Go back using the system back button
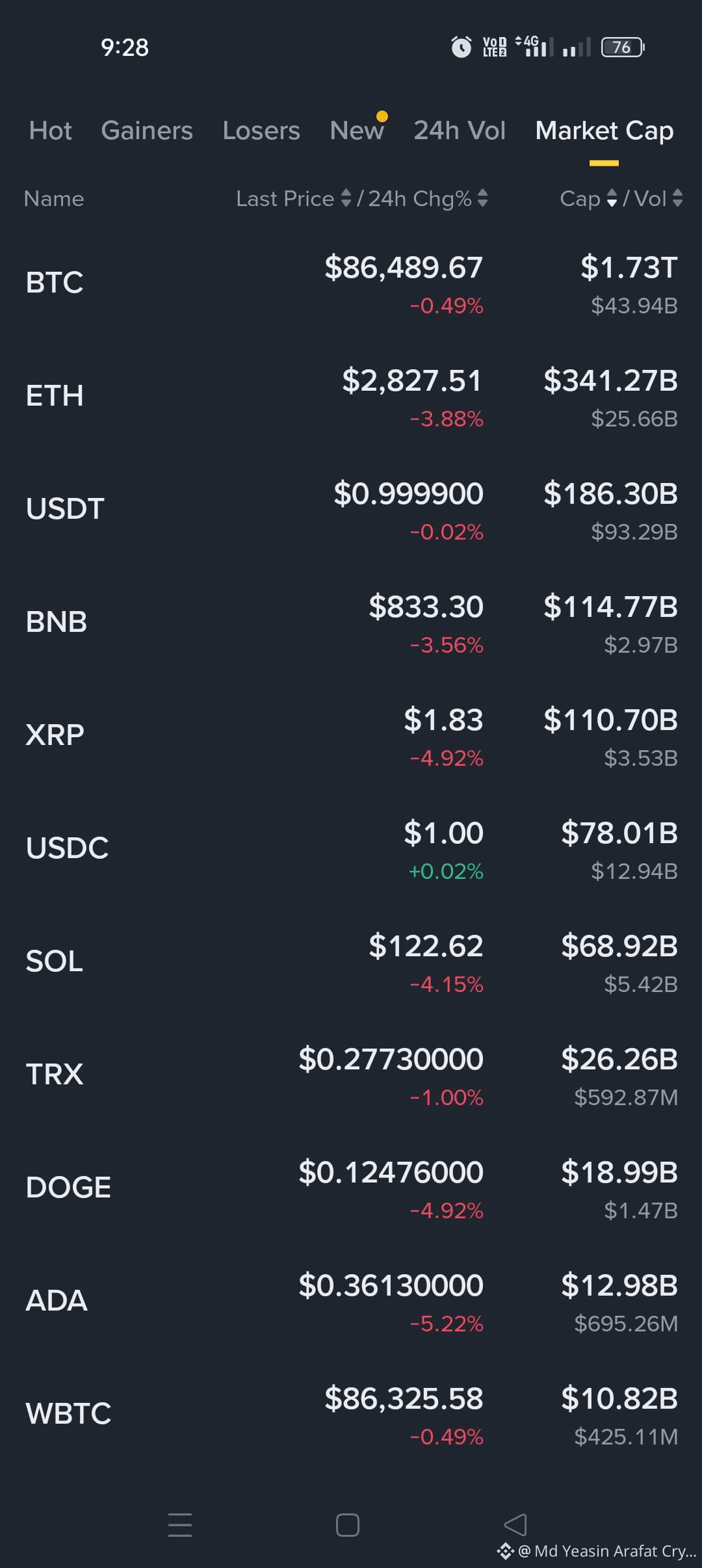The width and height of the screenshot is (702, 1568). [x=515, y=1524]
